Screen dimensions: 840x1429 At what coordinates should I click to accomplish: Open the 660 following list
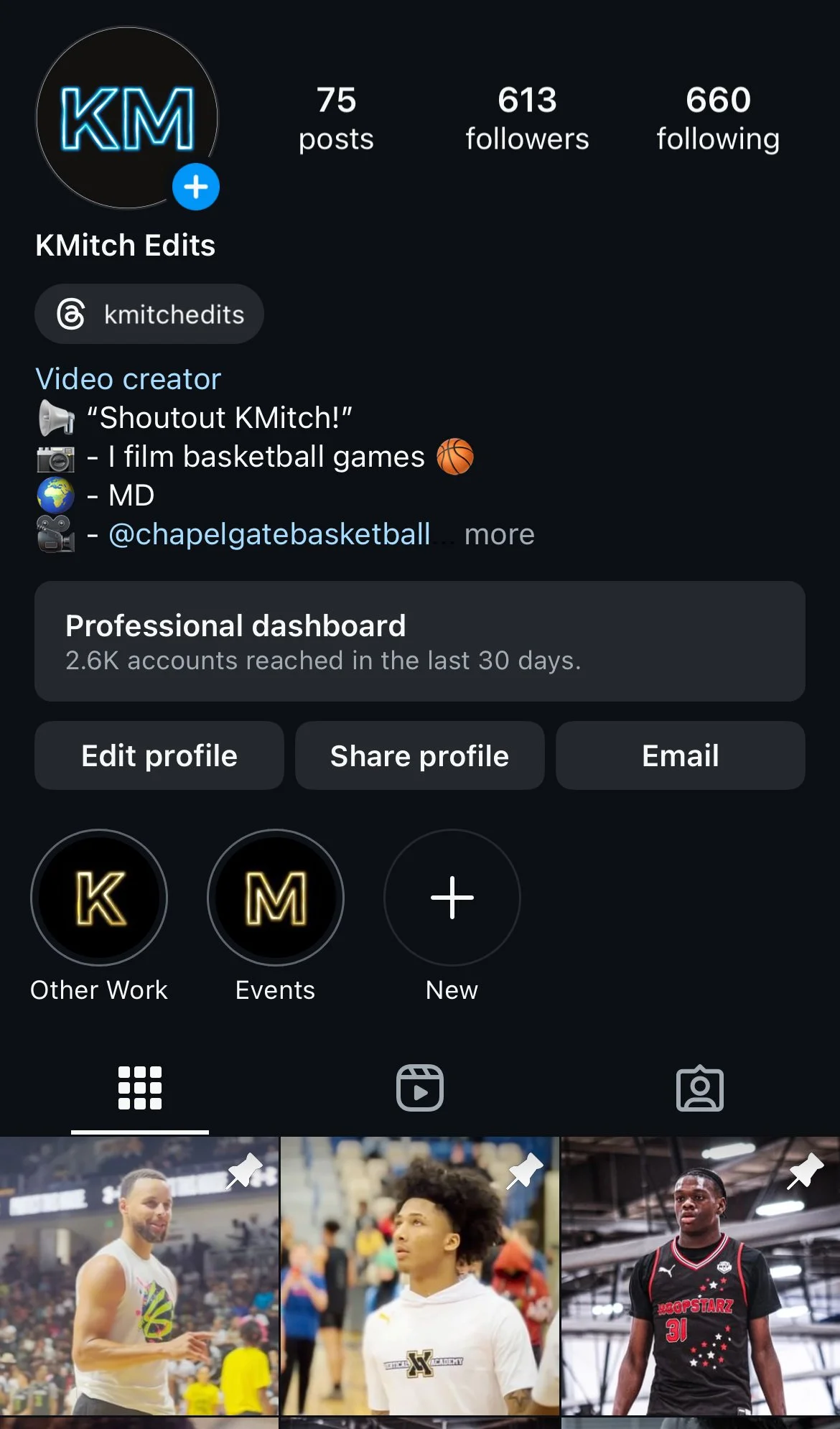(718, 118)
